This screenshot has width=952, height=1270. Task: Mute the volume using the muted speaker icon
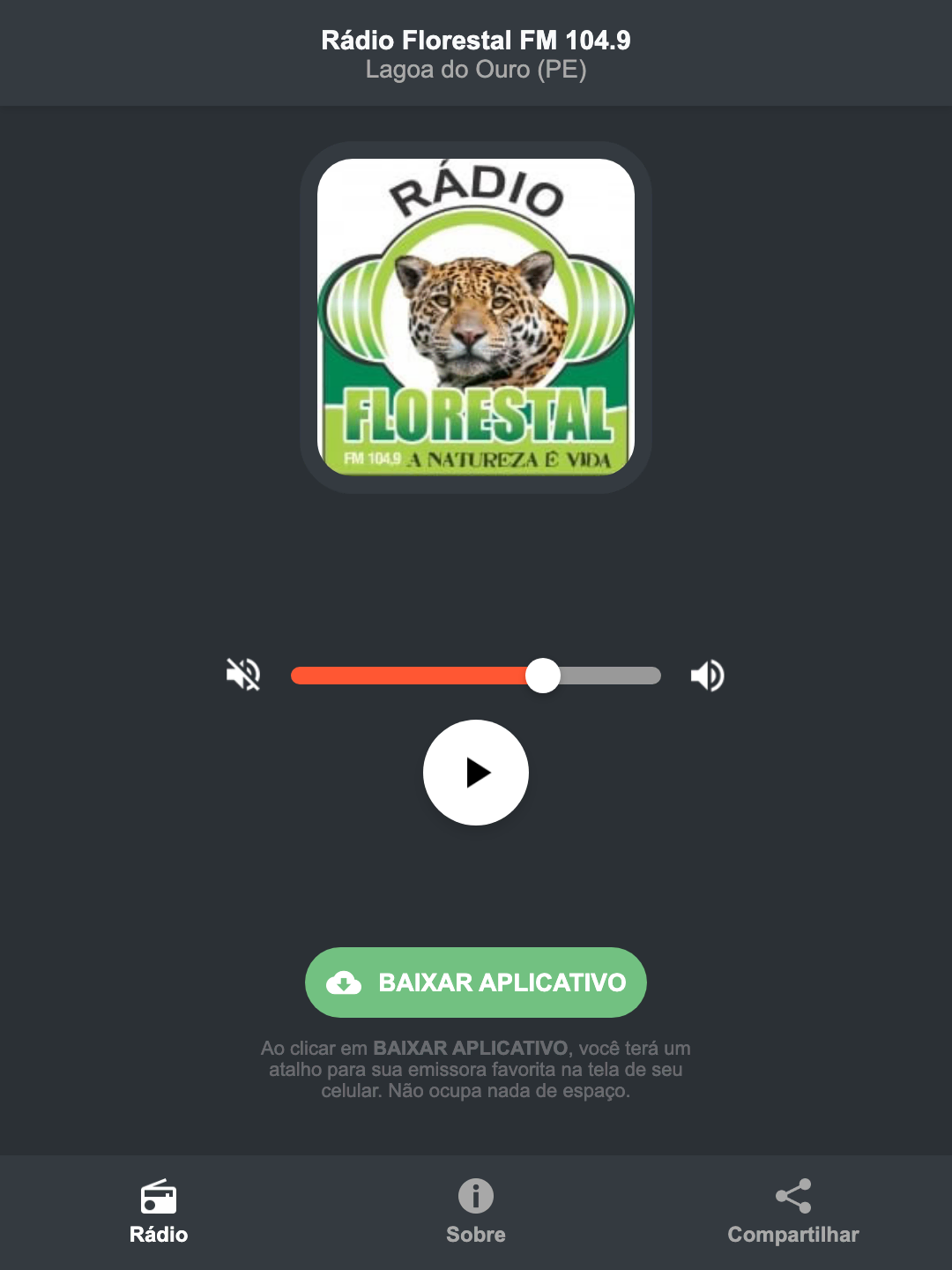click(x=242, y=675)
